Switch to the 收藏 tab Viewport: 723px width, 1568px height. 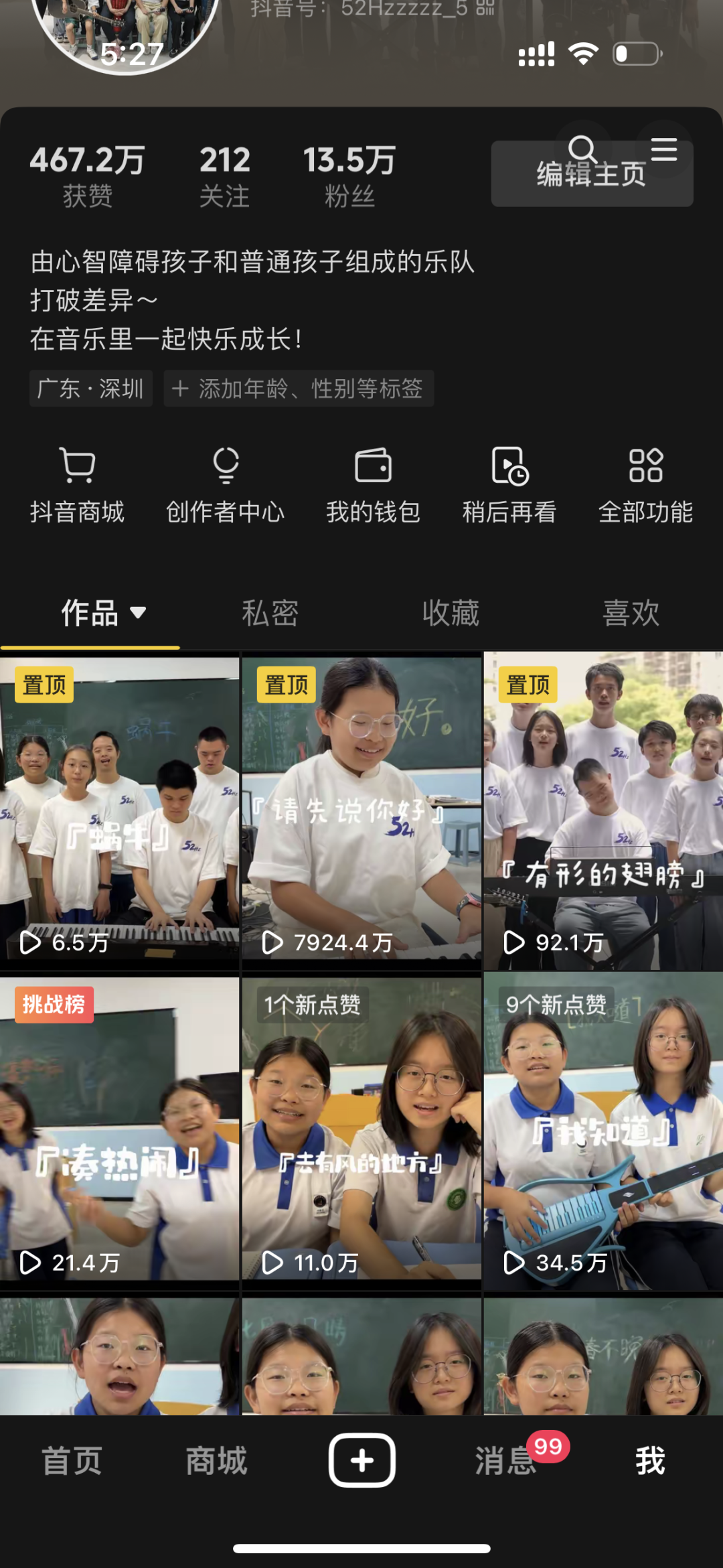pos(451,613)
